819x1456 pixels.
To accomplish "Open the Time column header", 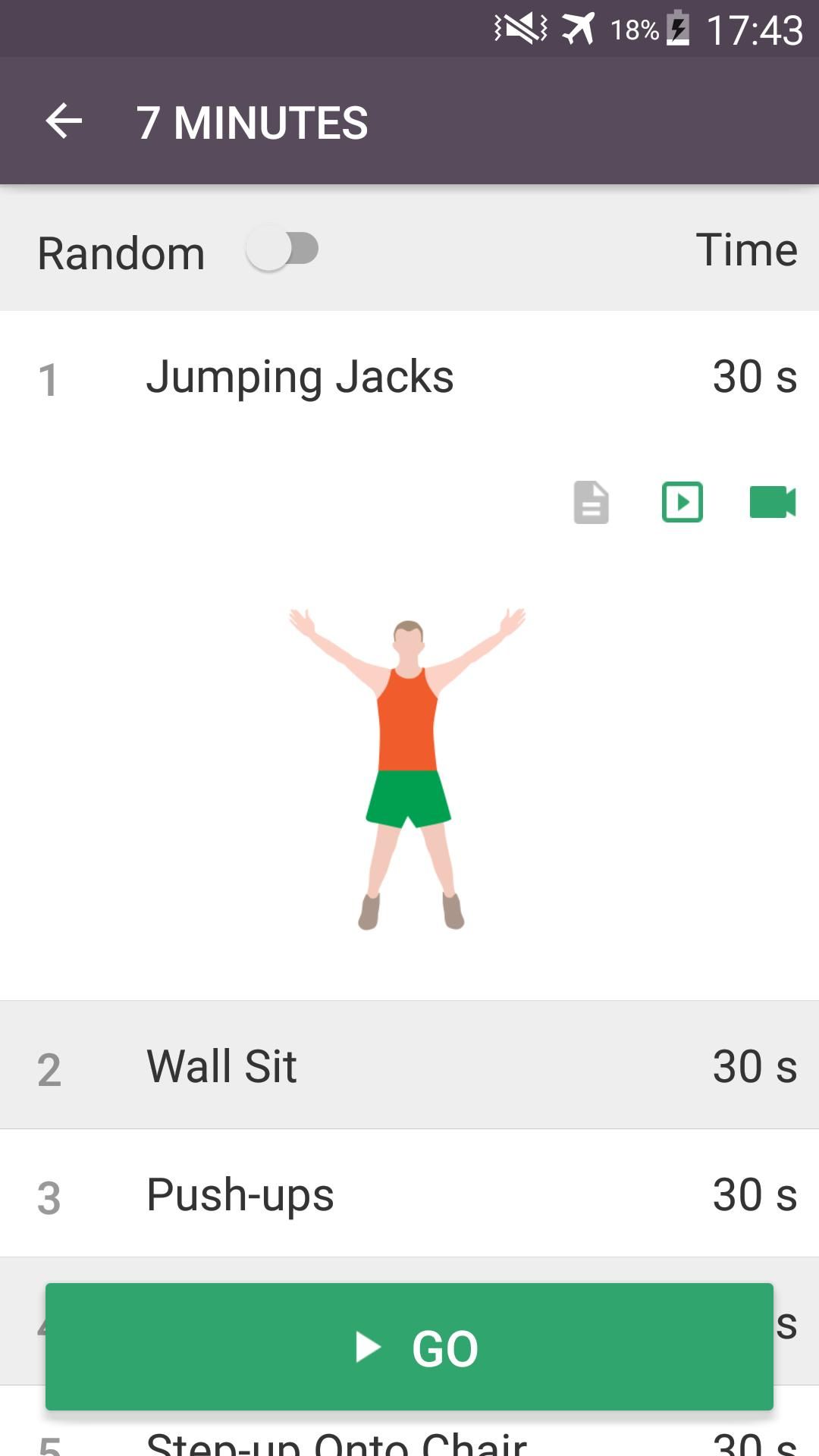I will (747, 249).
